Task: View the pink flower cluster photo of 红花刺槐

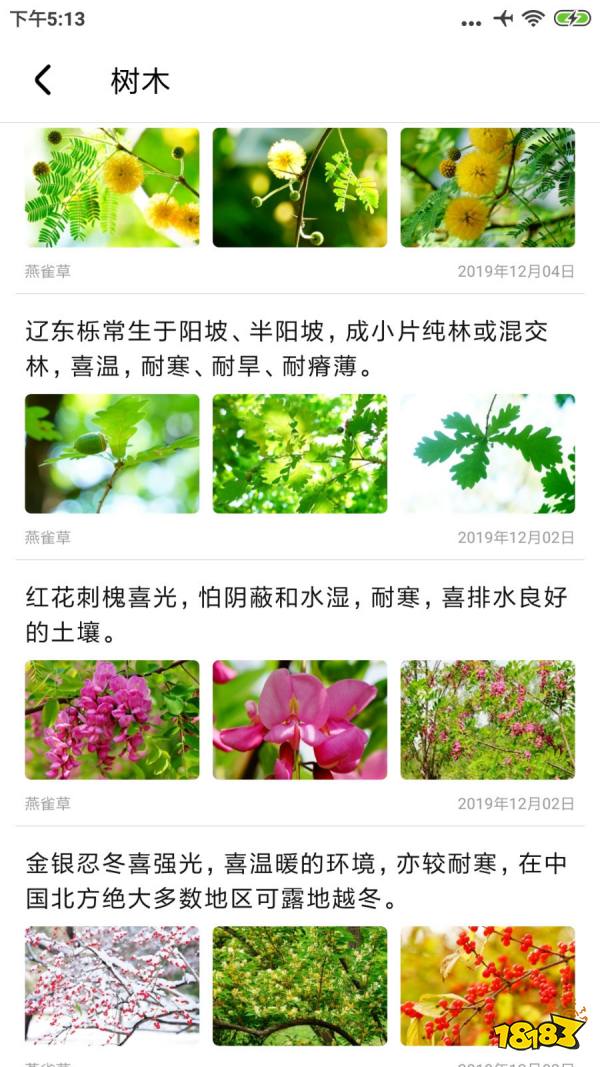Action: [112, 720]
